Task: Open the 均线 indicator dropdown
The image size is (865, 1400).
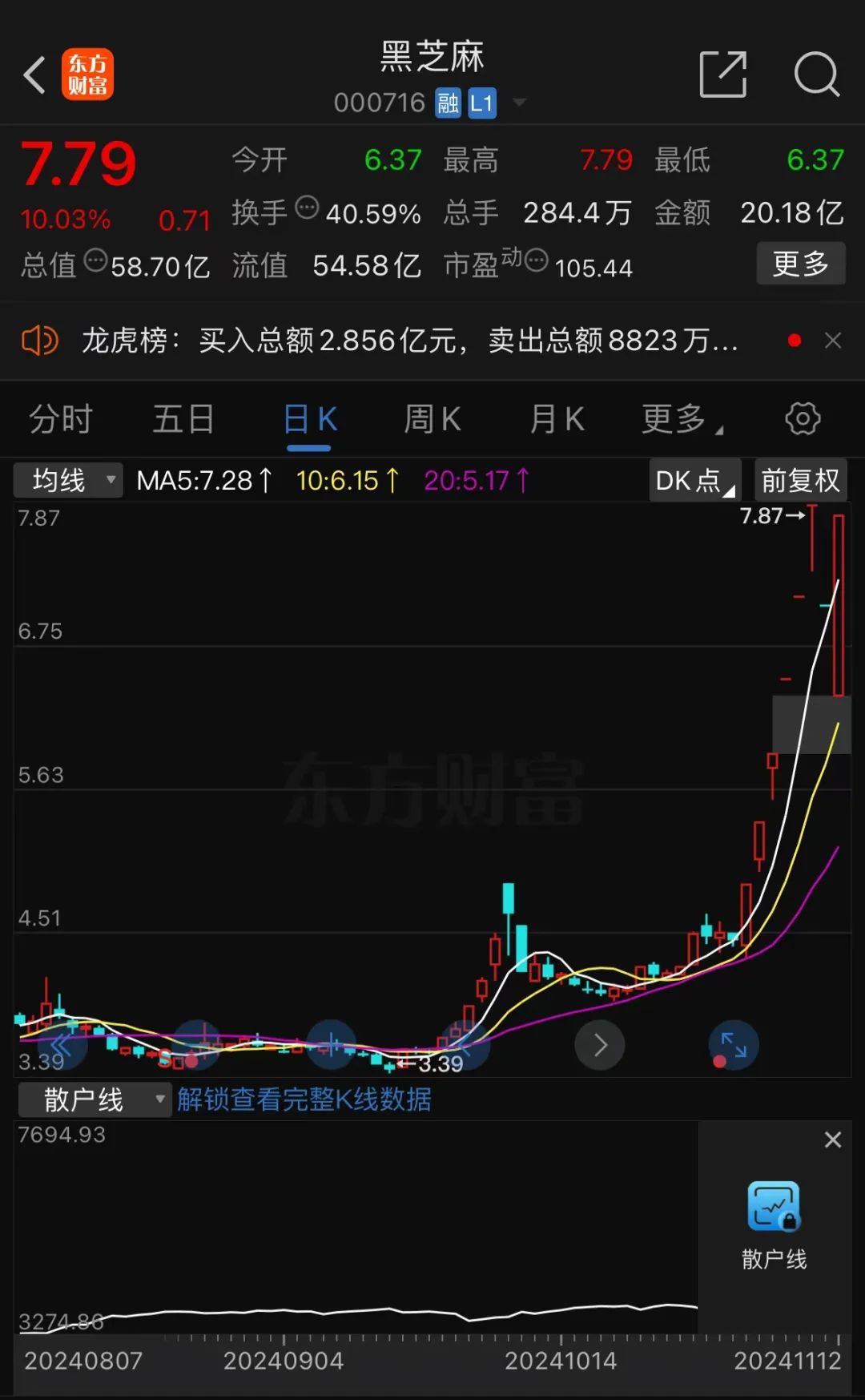Action: coord(68,479)
